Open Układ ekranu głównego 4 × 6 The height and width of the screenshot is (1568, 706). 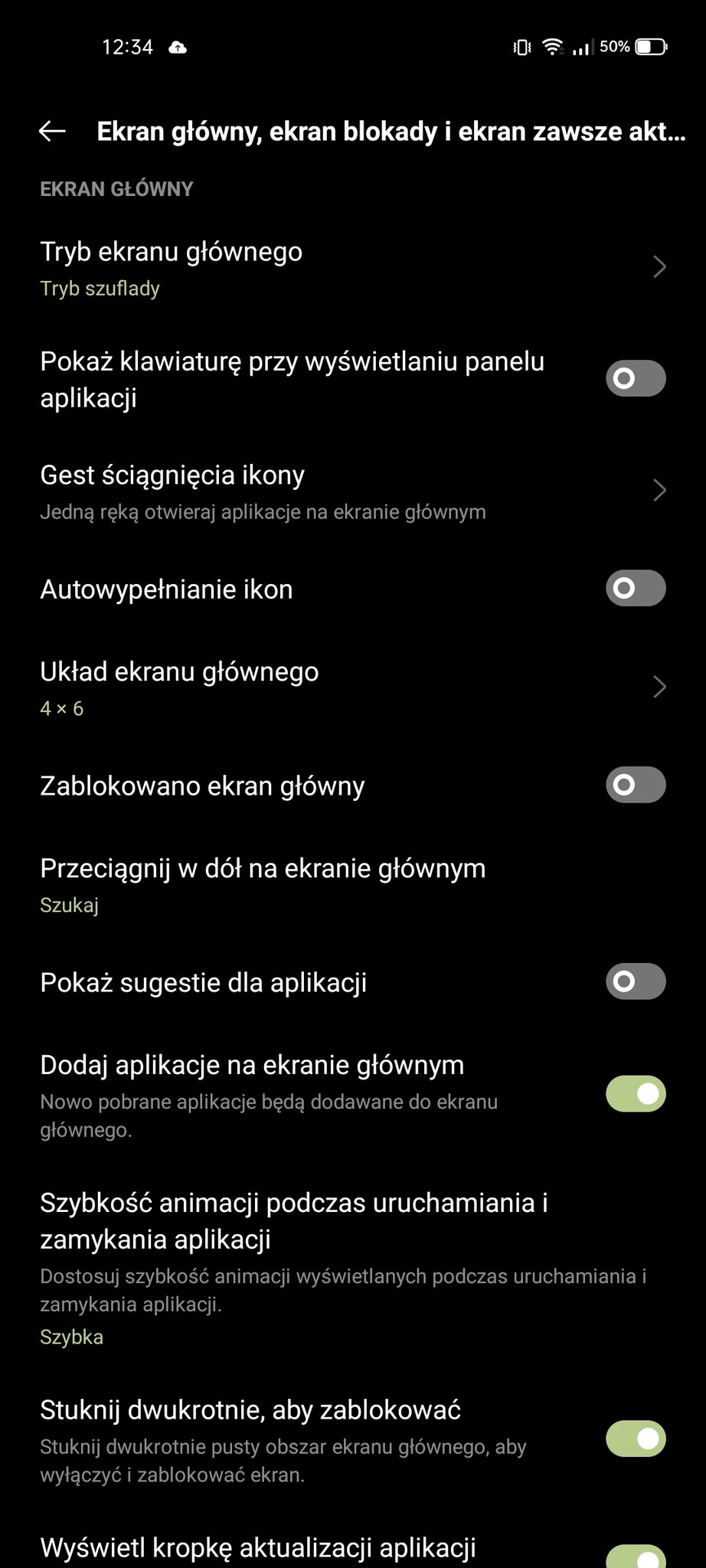pyautogui.click(x=353, y=688)
